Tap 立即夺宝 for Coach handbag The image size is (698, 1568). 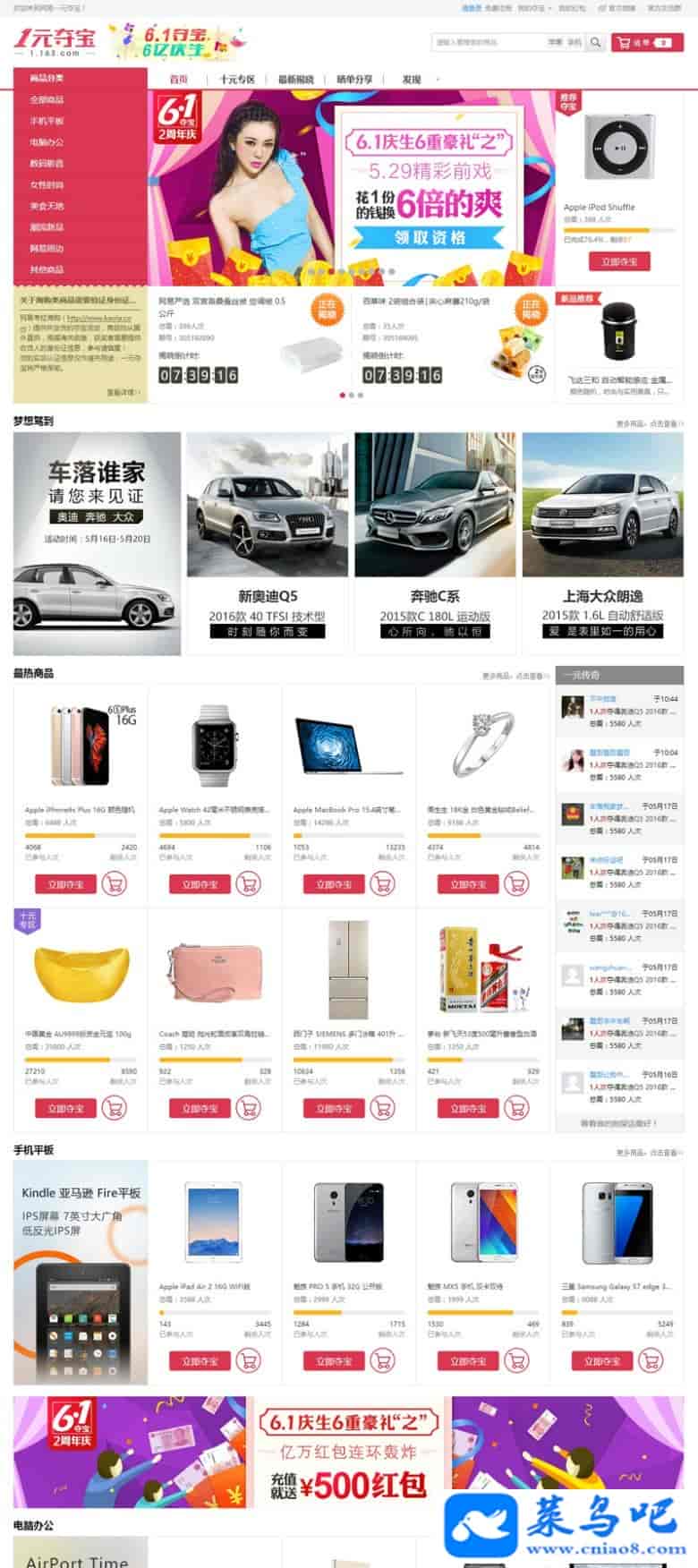tap(200, 1108)
